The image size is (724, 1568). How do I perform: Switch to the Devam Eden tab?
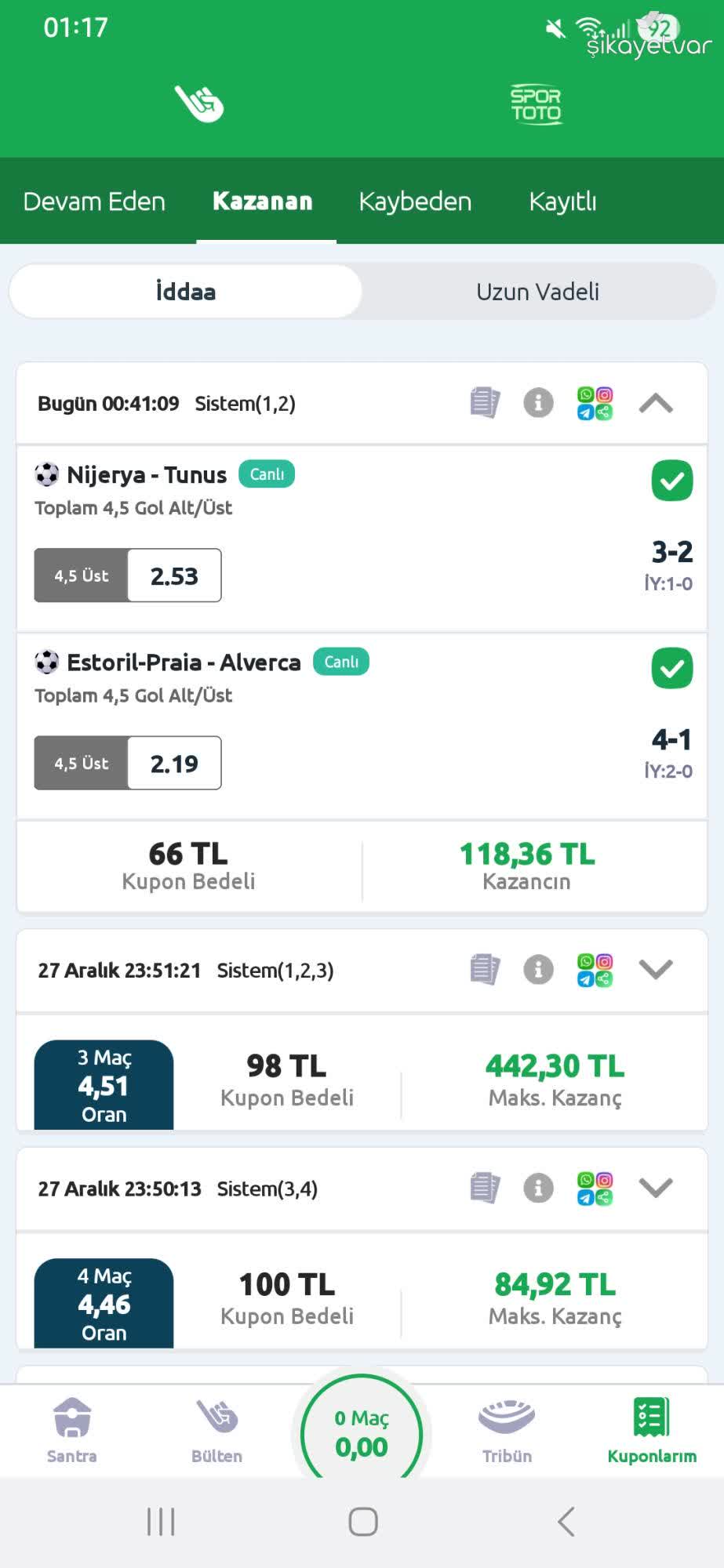pos(94,201)
